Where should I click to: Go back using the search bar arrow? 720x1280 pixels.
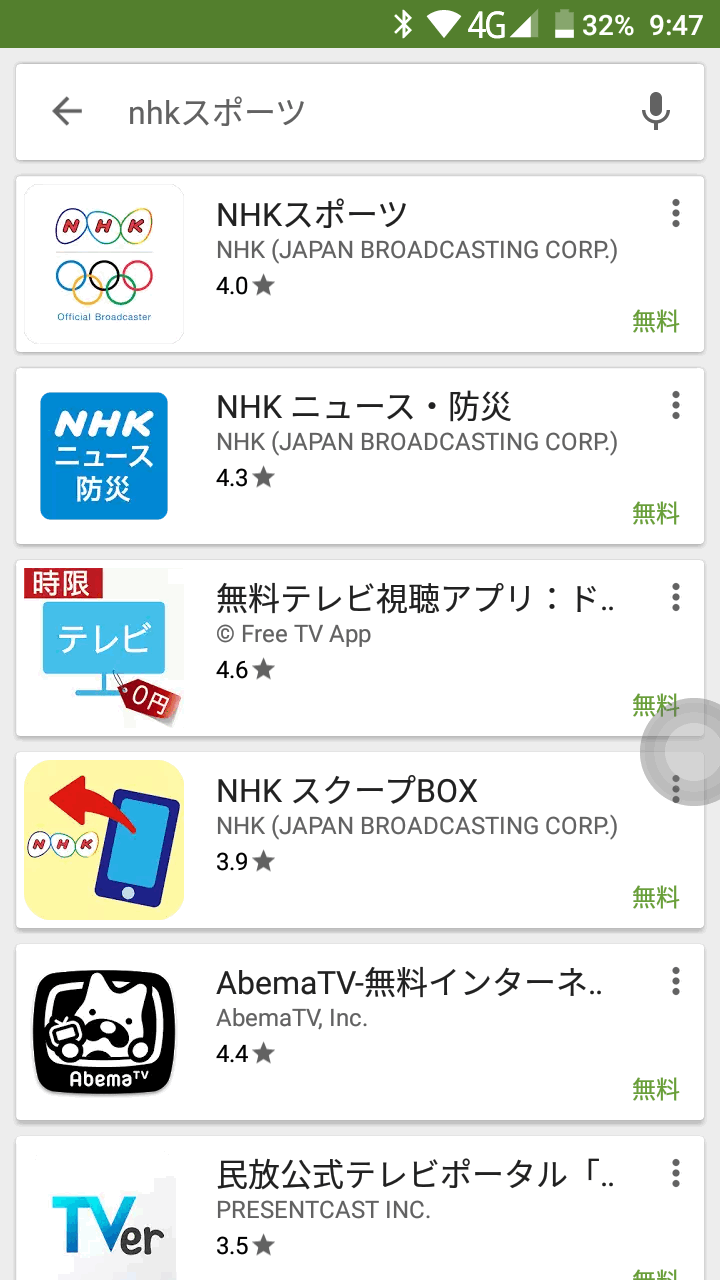67,111
